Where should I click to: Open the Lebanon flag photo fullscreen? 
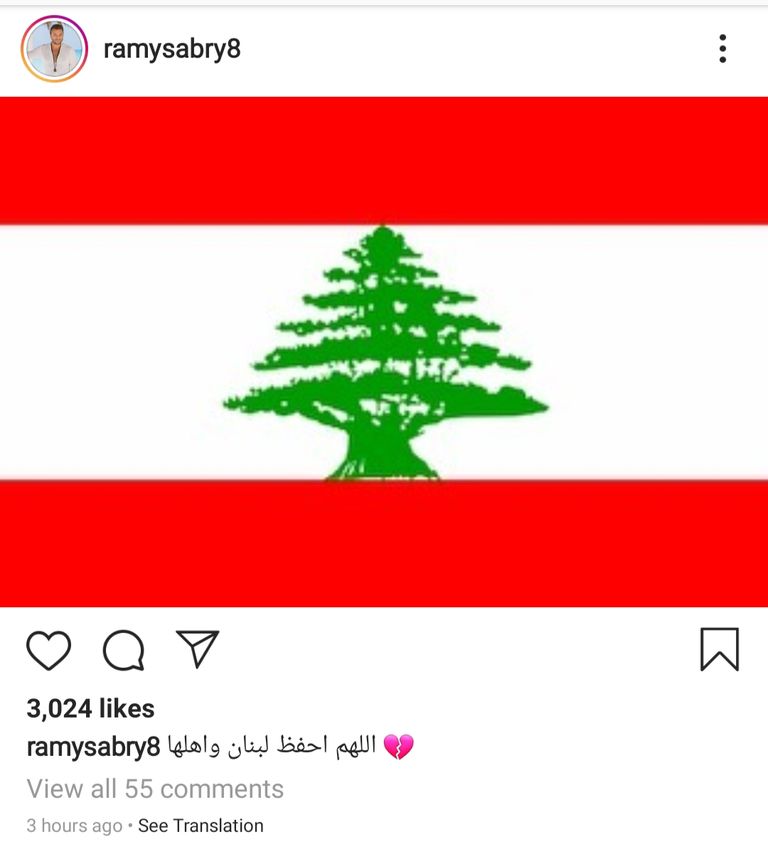(x=384, y=350)
